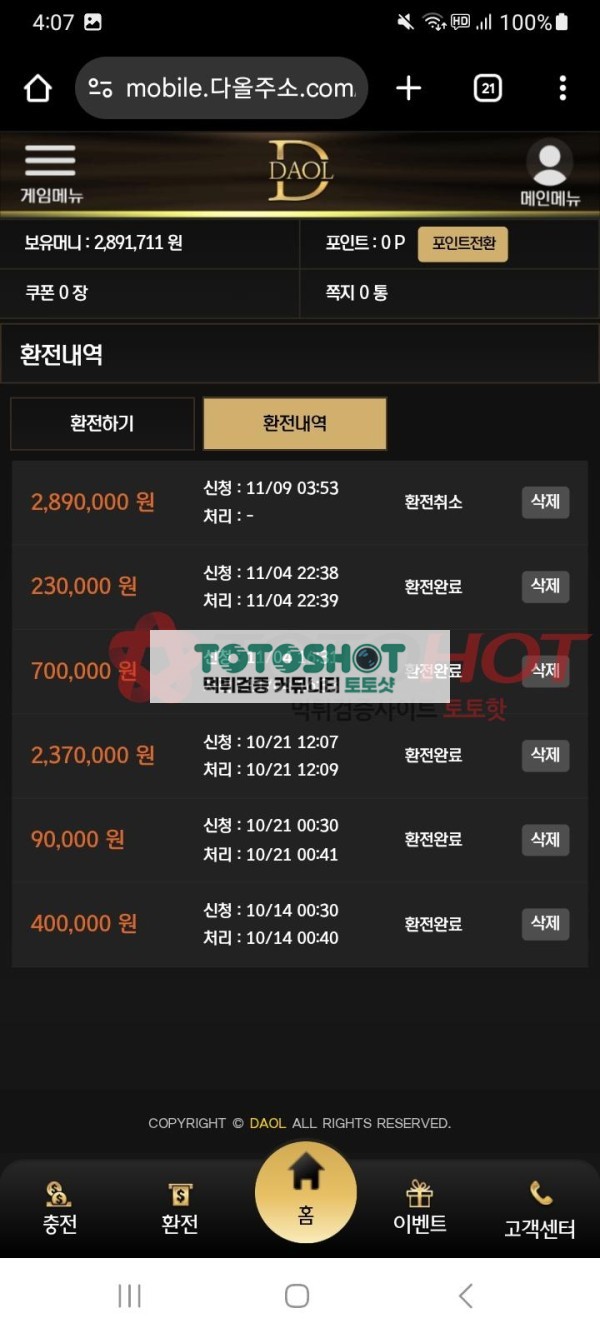Image resolution: width=600 pixels, height=1333 pixels.
Task: Open the 이벤트 section
Action: point(420,1207)
